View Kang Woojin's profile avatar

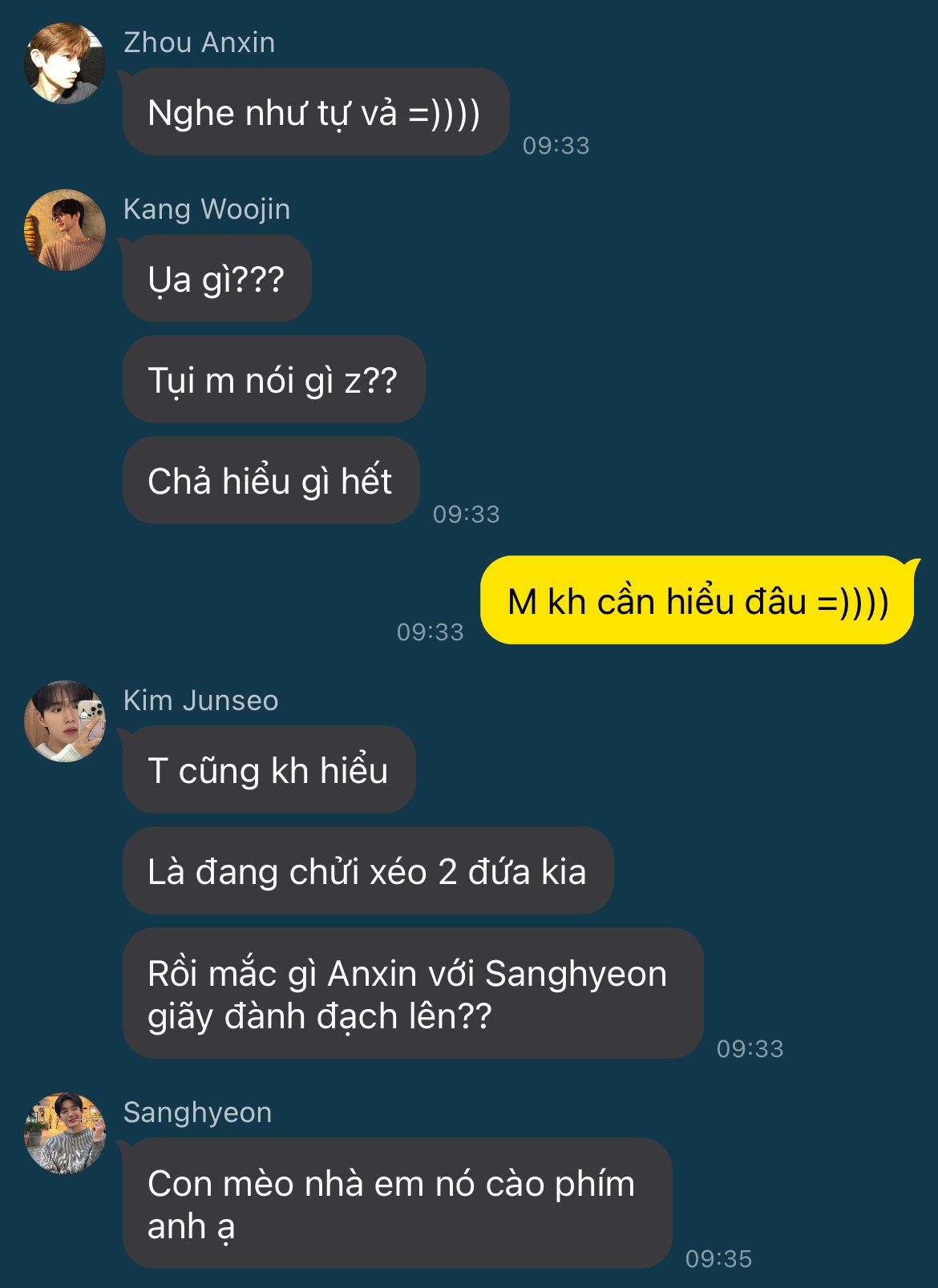click(x=65, y=230)
